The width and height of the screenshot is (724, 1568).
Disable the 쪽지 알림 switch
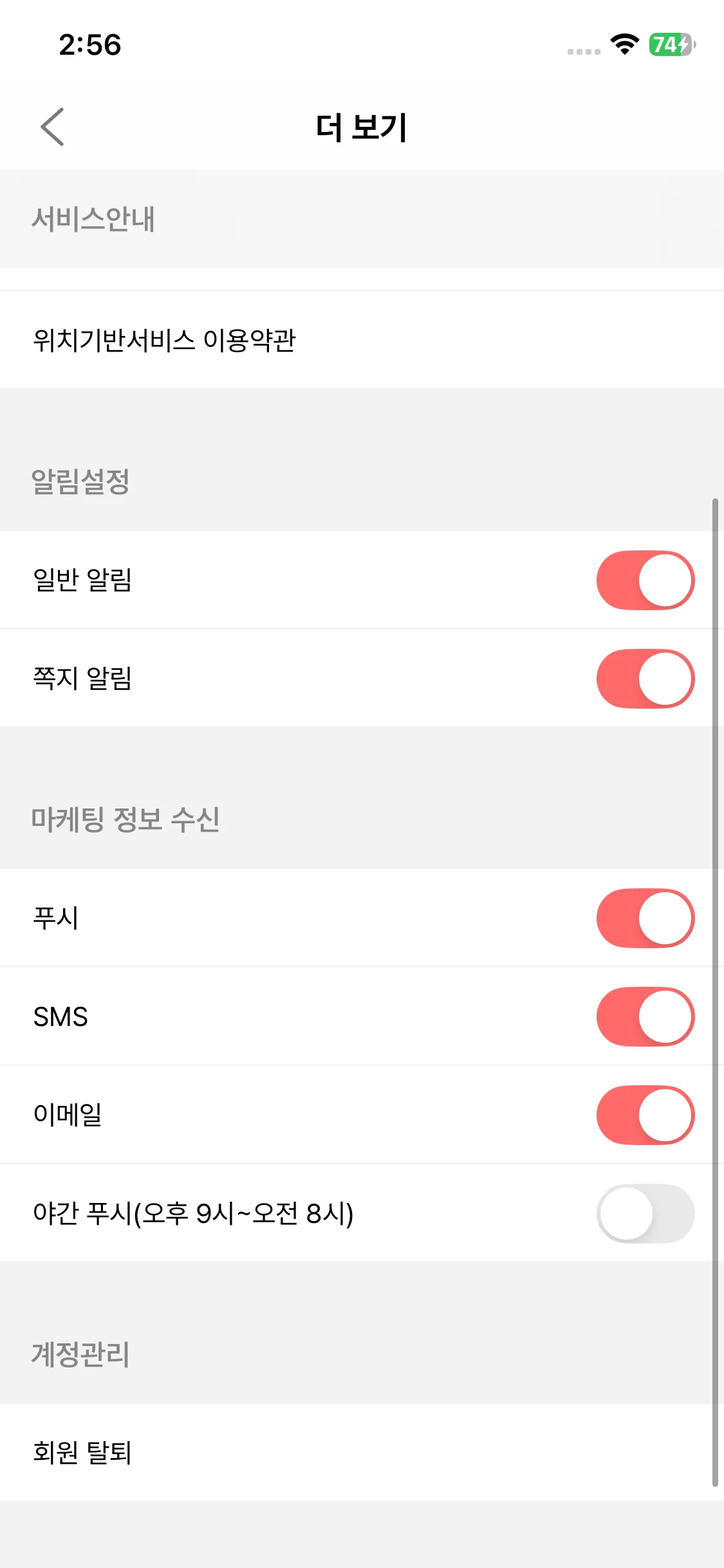[645, 678]
